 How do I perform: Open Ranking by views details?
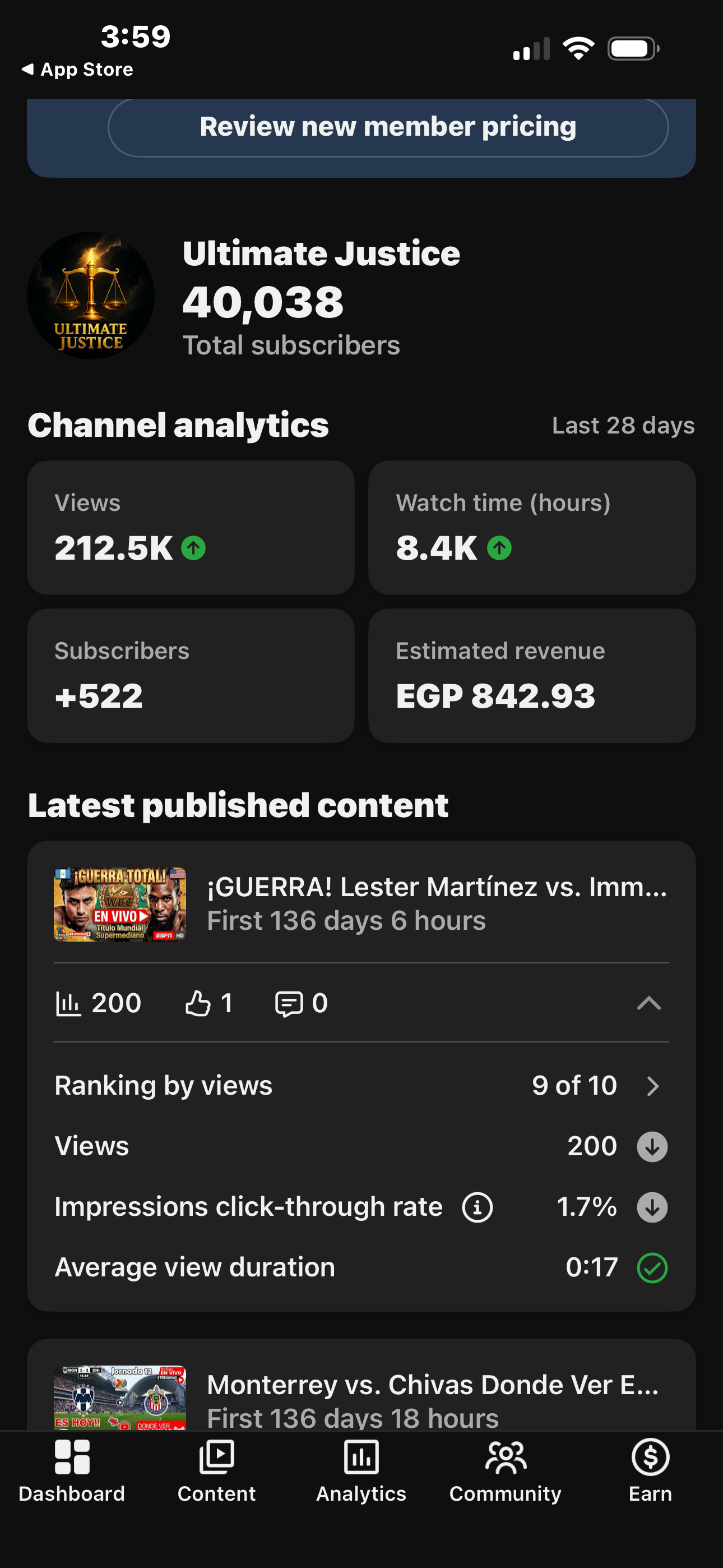coord(361,1085)
